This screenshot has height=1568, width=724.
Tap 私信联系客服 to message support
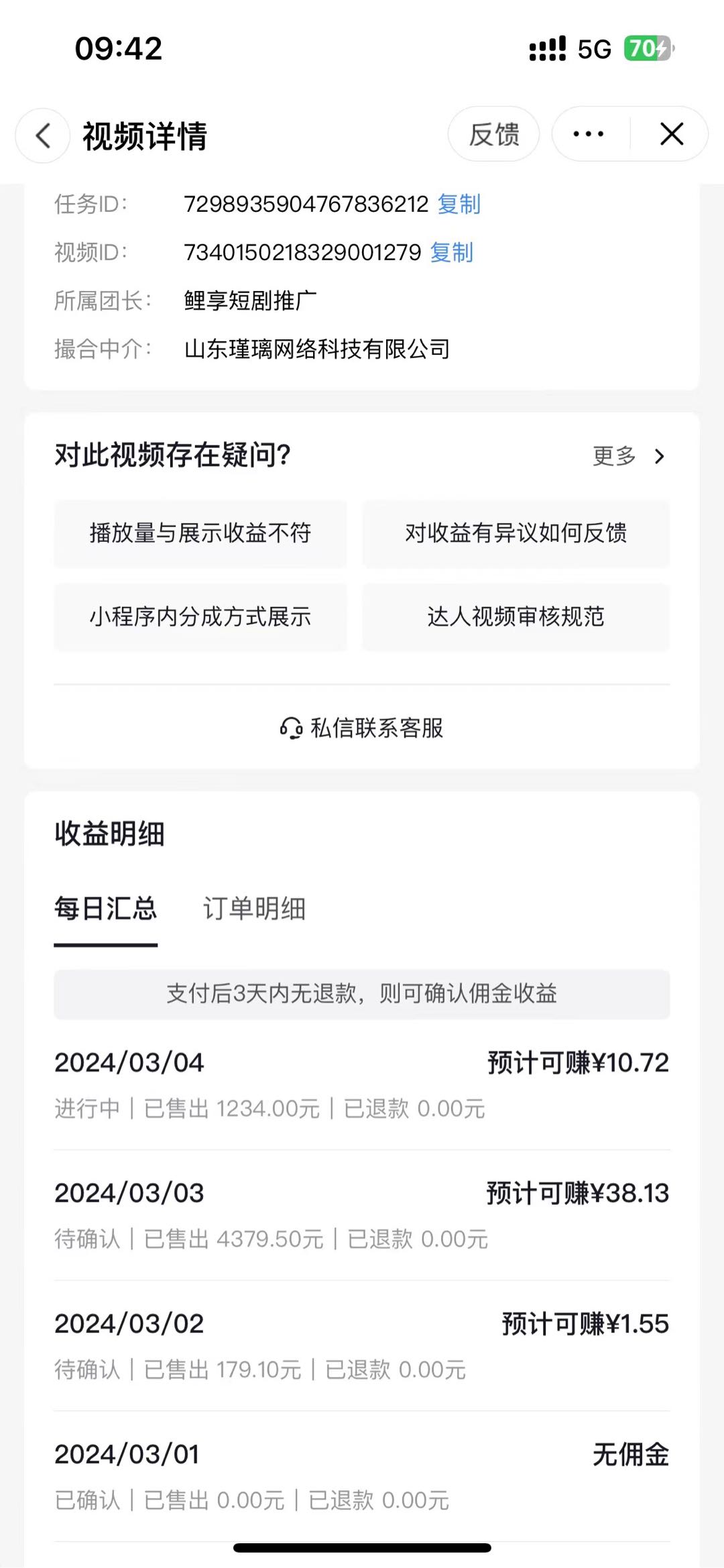[x=362, y=728]
